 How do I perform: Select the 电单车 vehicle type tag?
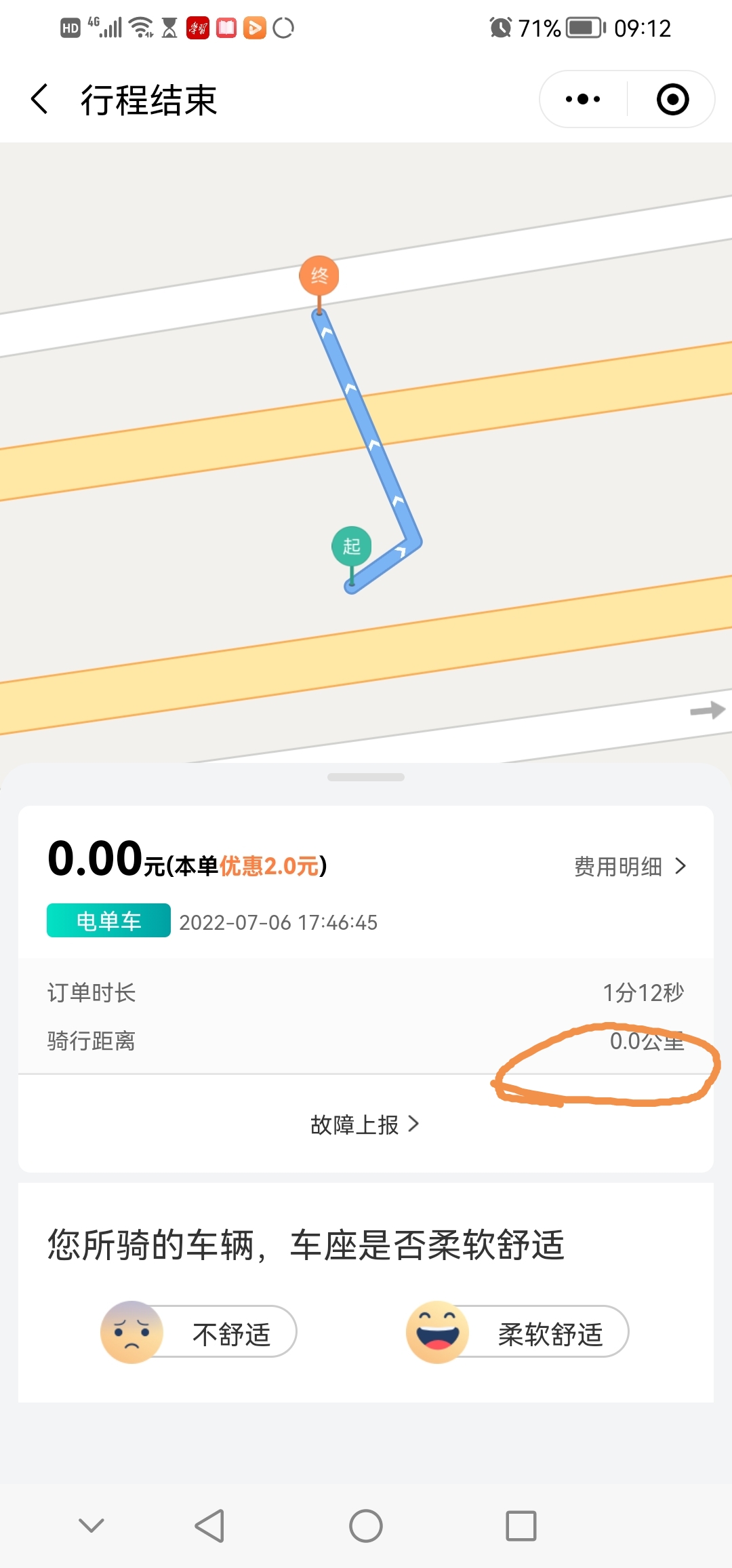click(x=107, y=921)
